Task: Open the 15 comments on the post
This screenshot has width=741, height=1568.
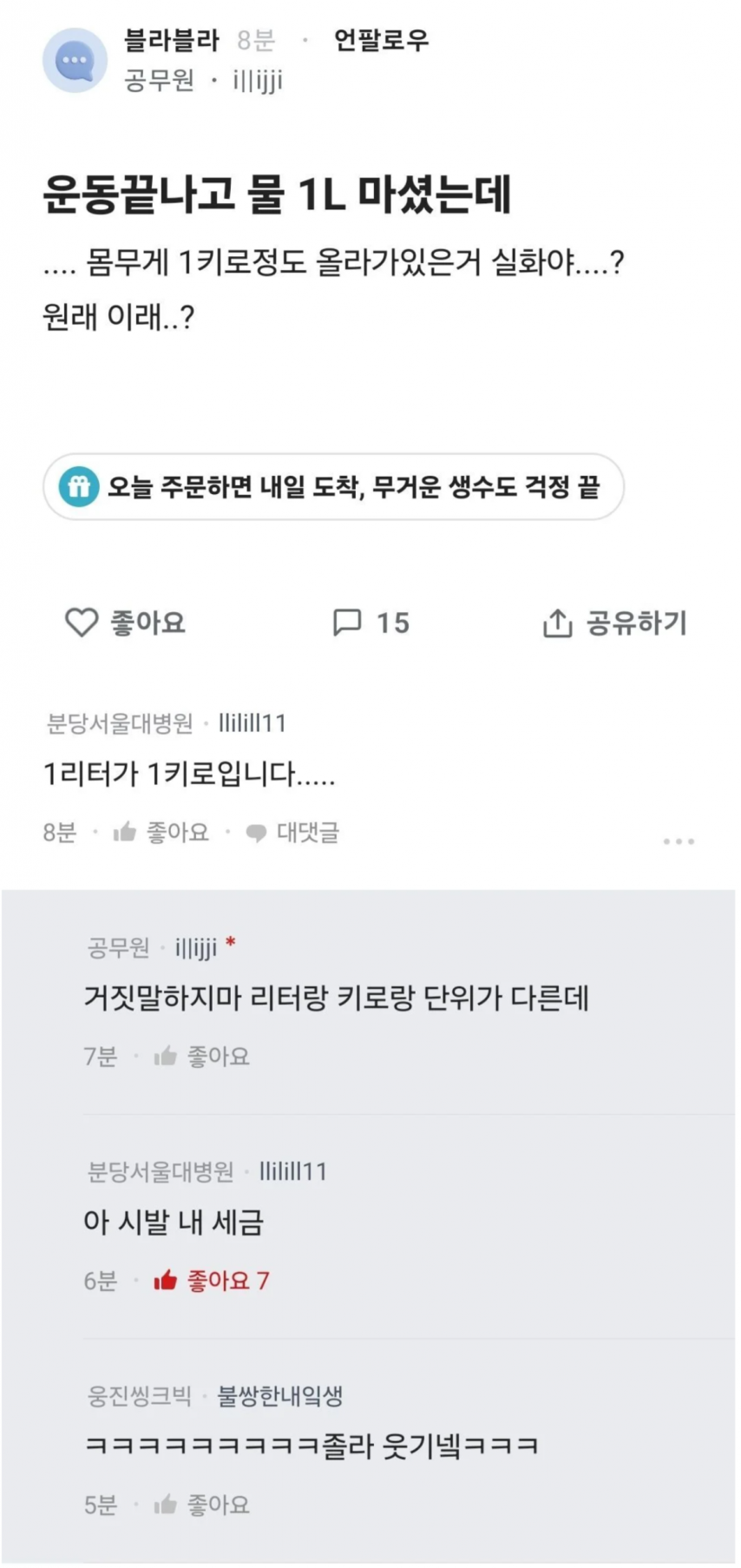Action: tap(370, 623)
